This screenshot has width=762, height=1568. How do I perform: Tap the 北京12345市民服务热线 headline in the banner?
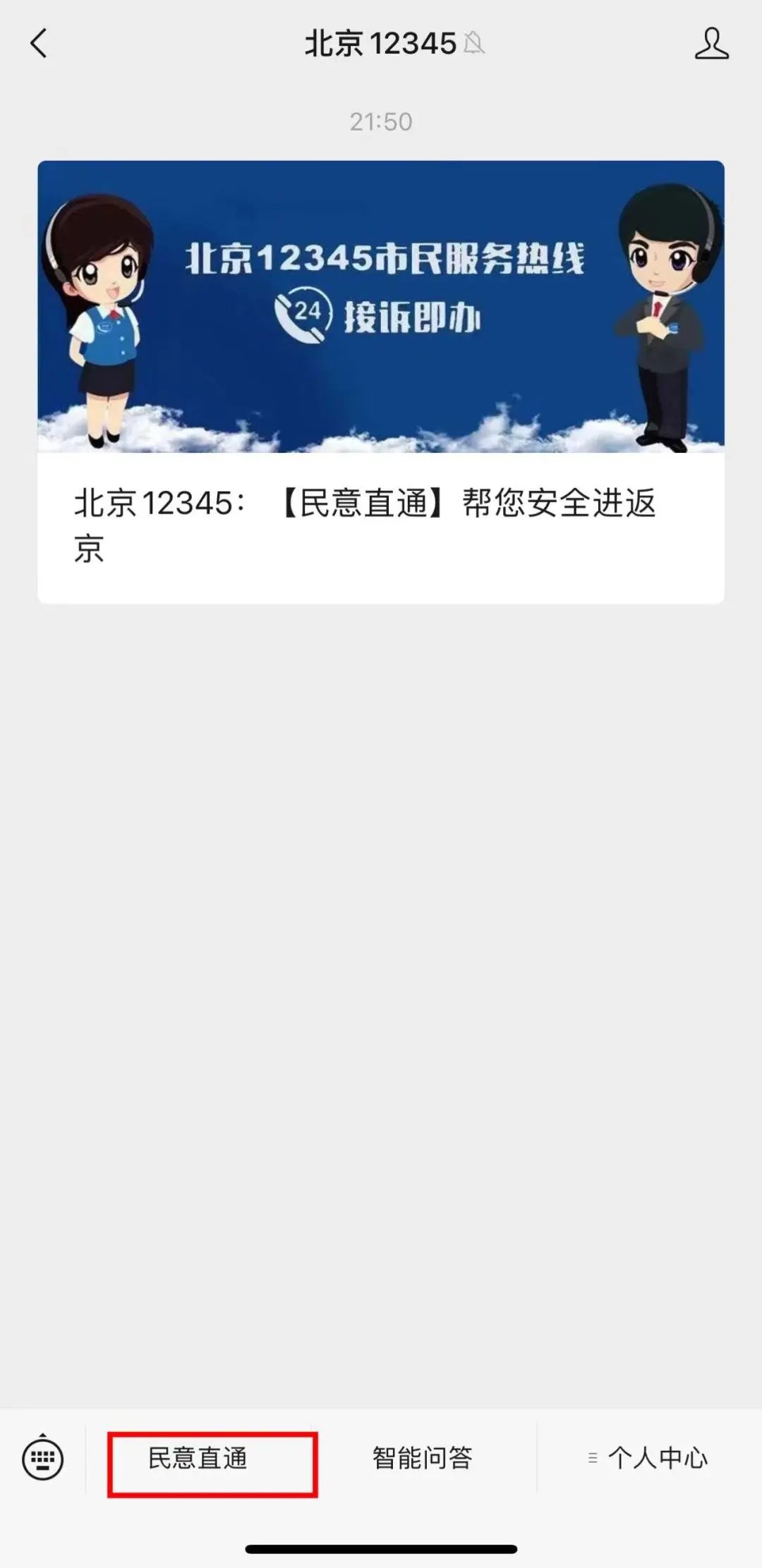click(387, 261)
